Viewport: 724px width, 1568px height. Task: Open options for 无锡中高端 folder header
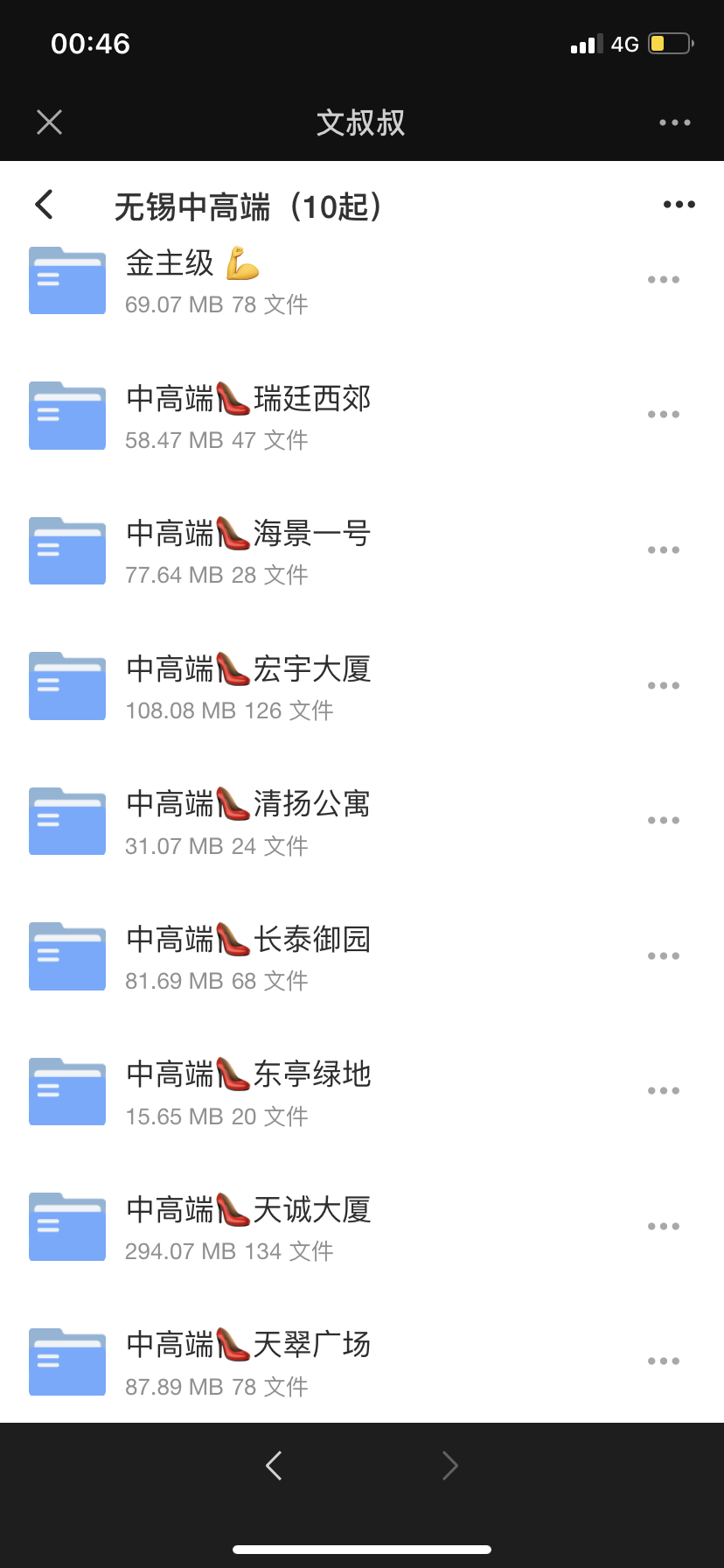click(x=679, y=205)
